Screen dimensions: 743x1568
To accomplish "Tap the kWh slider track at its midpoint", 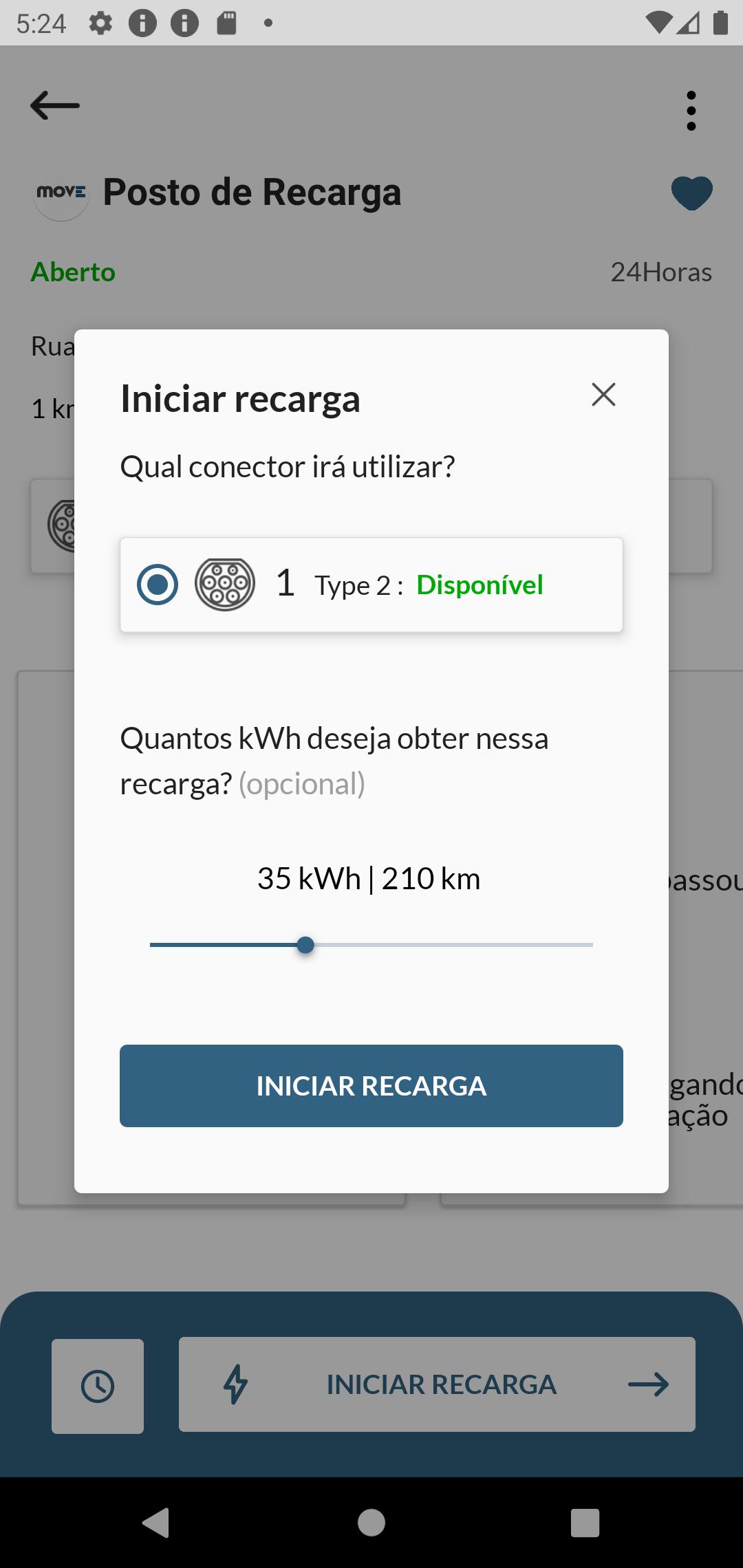I will (x=371, y=945).
